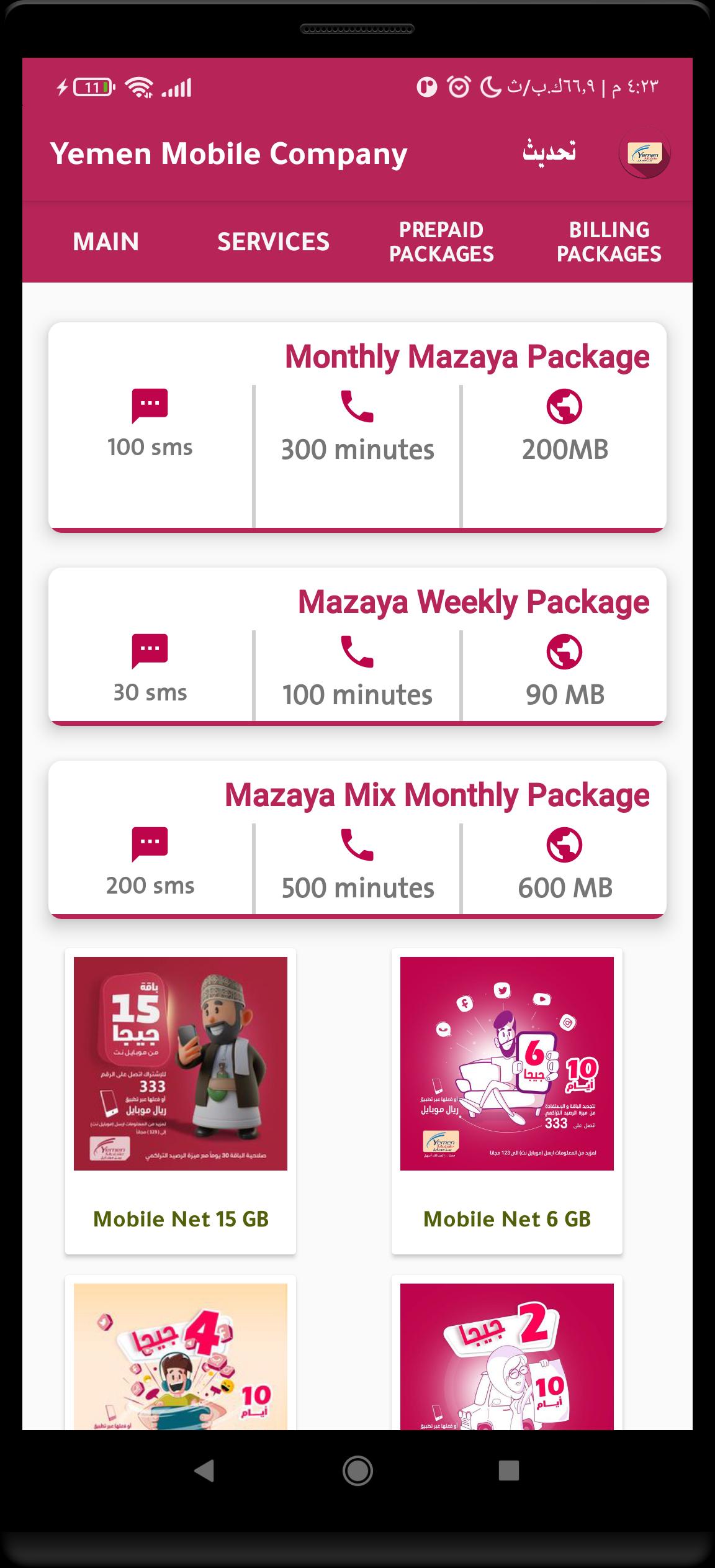This screenshot has width=715, height=1568.
Task: Tap the تحديث update button
Action: tap(549, 152)
